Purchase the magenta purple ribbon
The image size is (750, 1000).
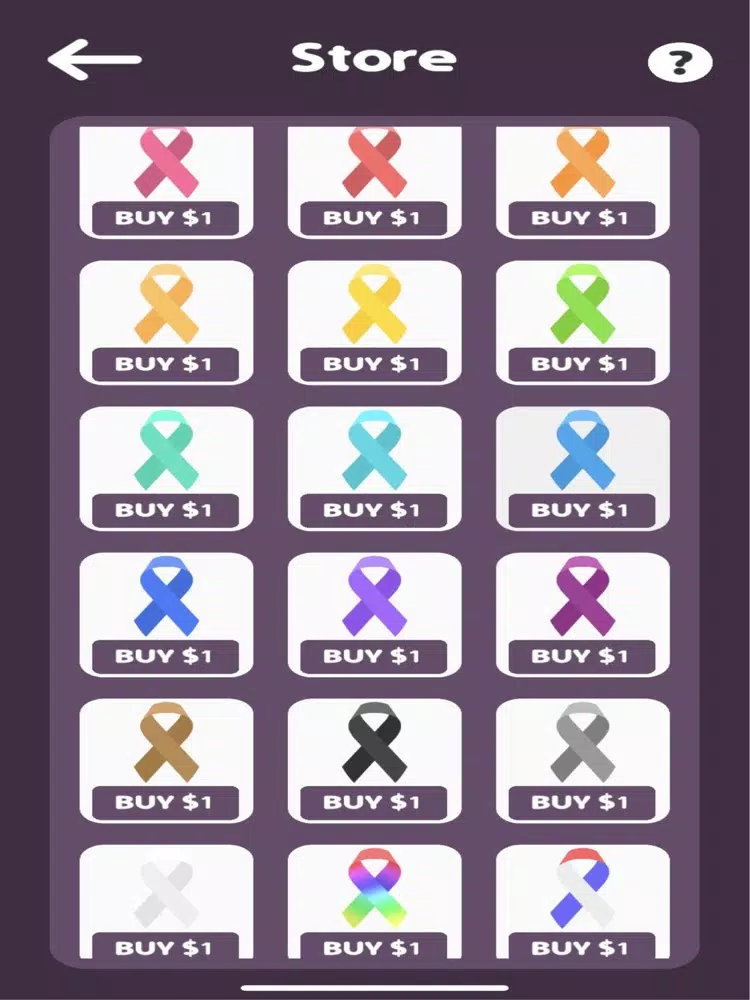pos(582,656)
